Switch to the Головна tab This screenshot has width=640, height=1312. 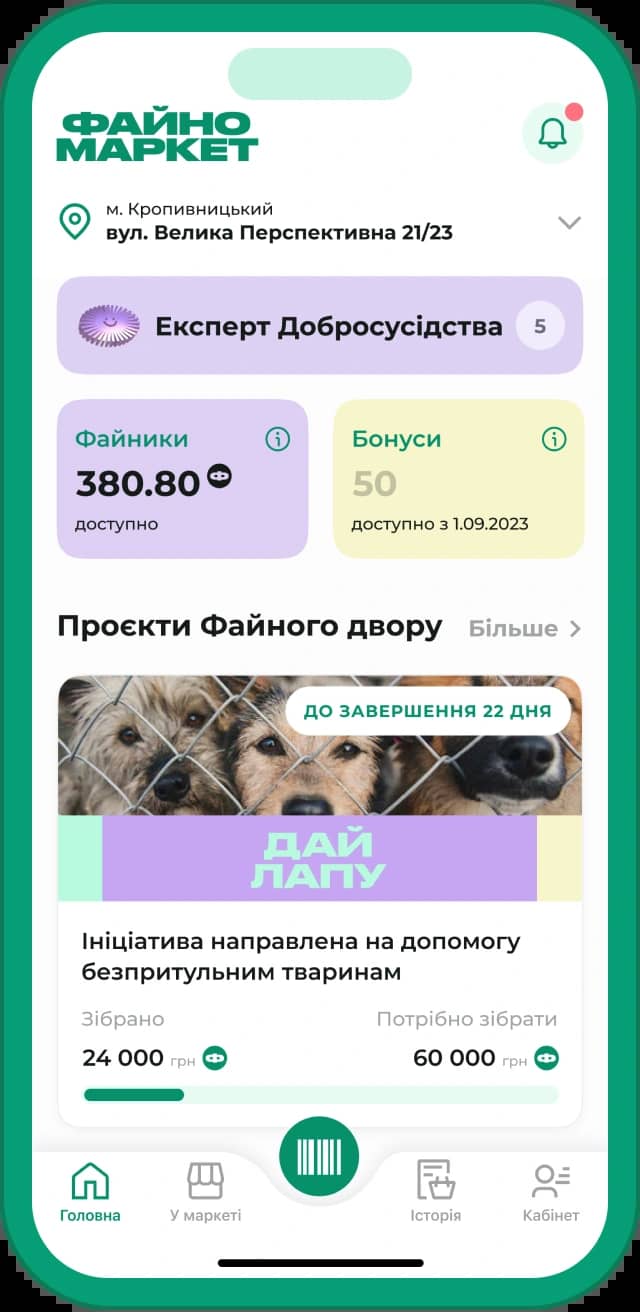pos(90,1192)
